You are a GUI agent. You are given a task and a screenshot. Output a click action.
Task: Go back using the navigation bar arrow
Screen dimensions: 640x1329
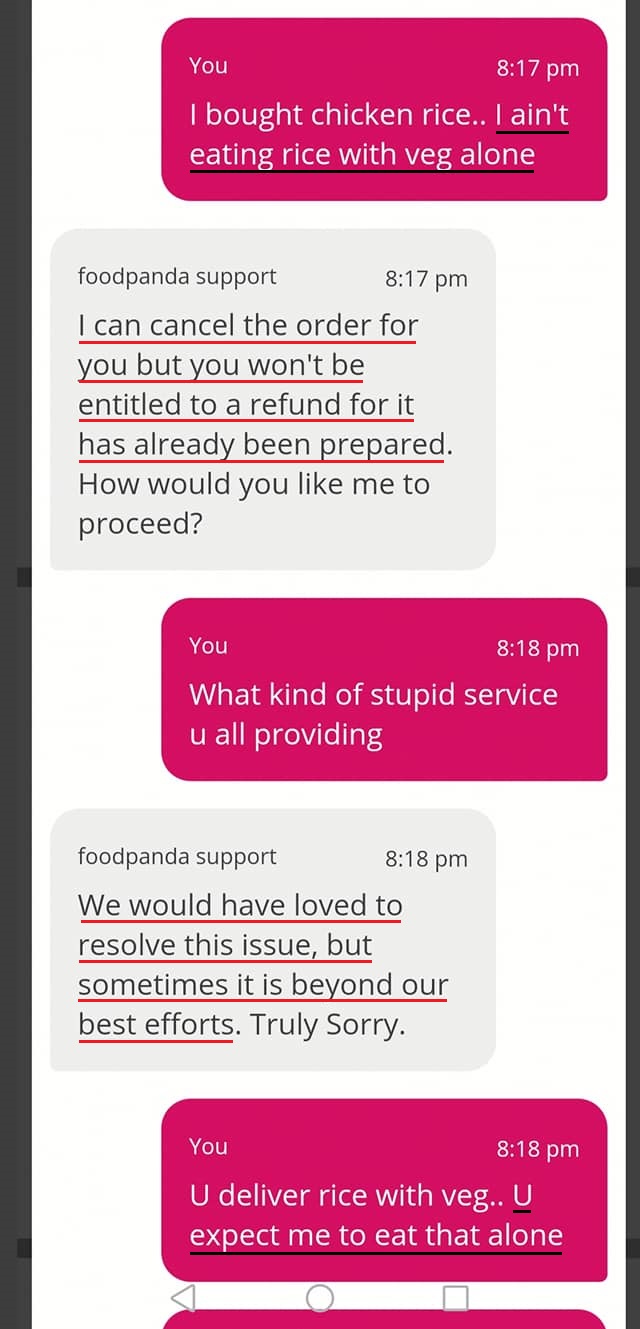click(183, 1298)
